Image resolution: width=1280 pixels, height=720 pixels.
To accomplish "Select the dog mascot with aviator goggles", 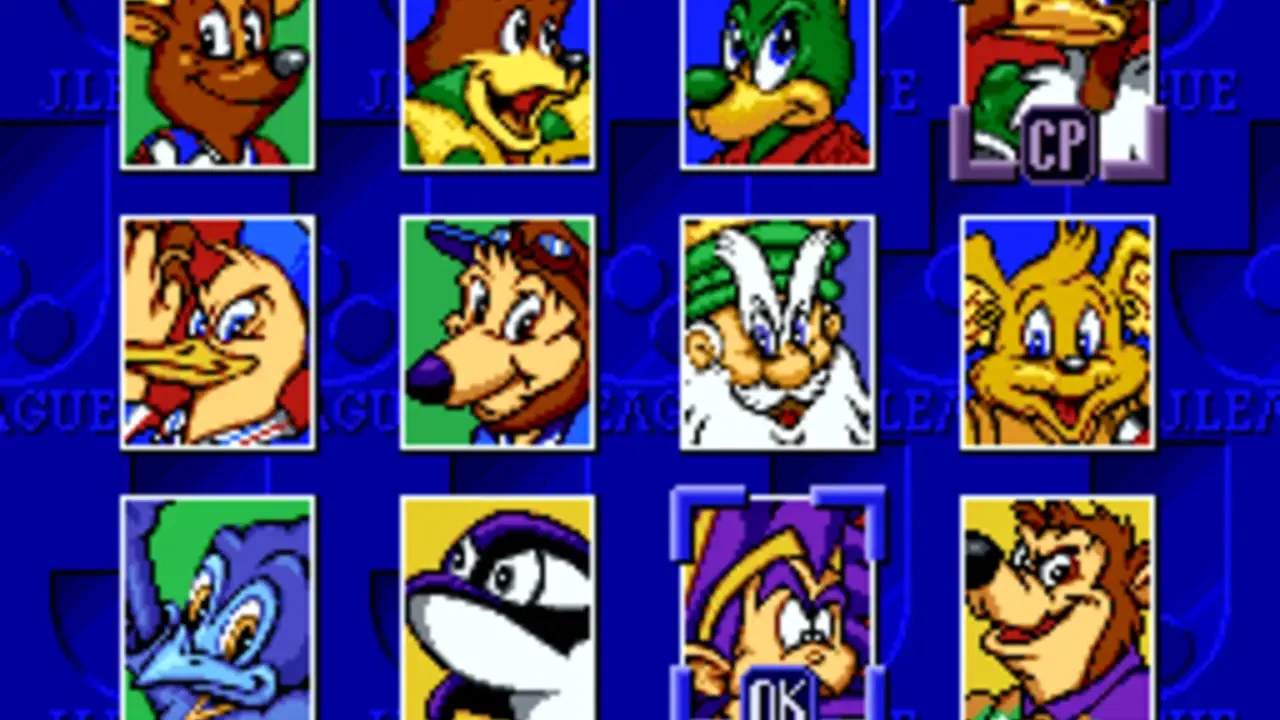I will (x=498, y=332).
